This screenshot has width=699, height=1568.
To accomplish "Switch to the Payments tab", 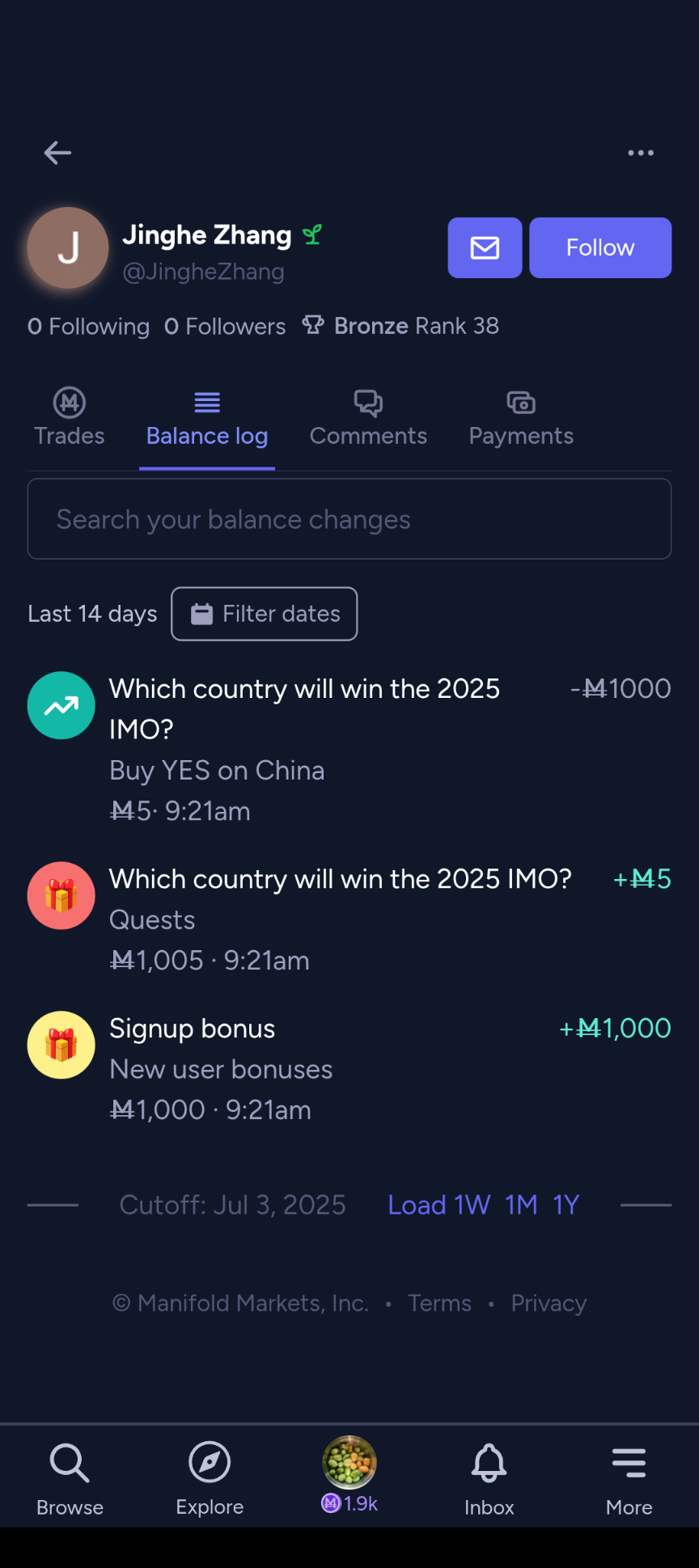I will [x=521, y=418].
